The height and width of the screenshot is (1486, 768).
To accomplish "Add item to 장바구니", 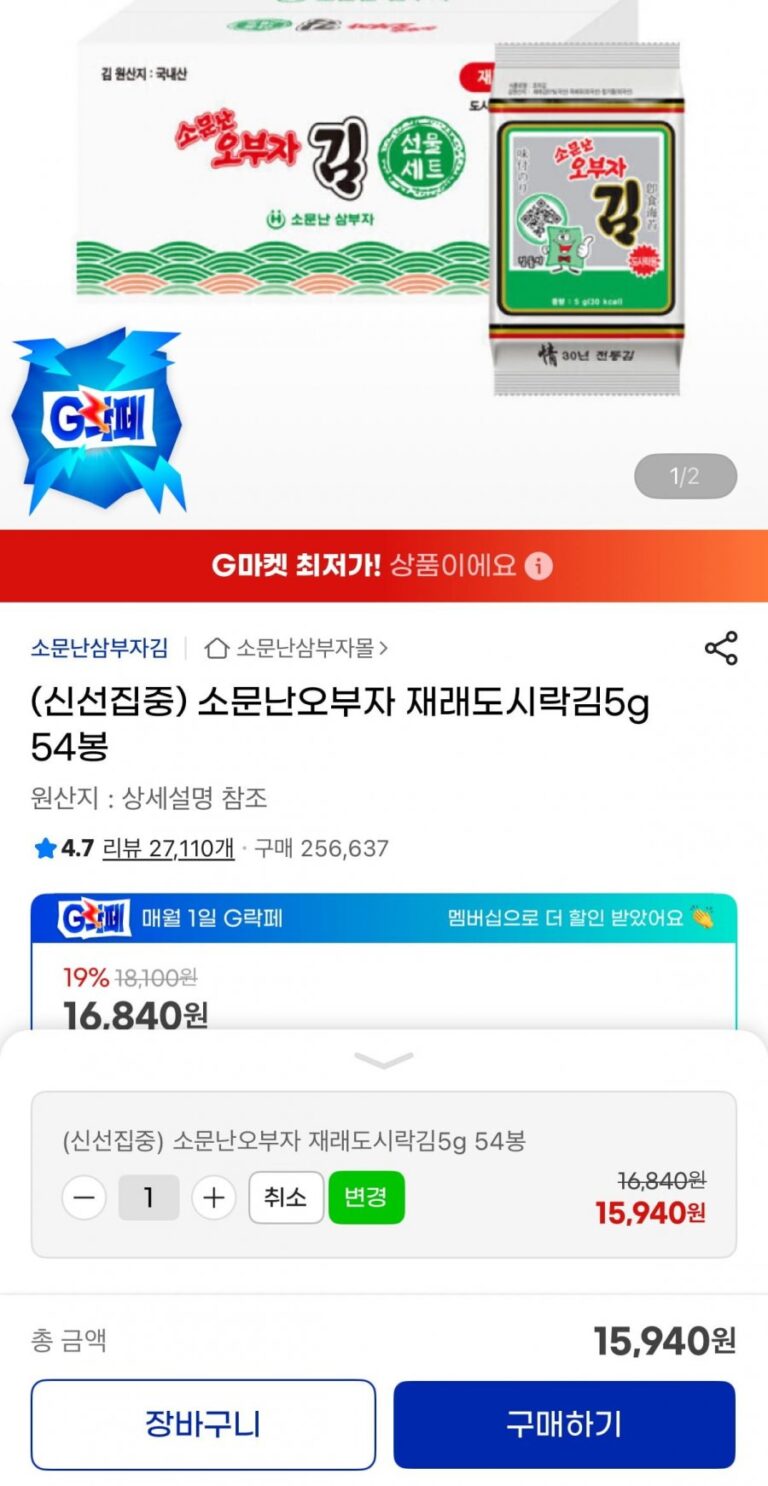I will [x=203, y=1424].
